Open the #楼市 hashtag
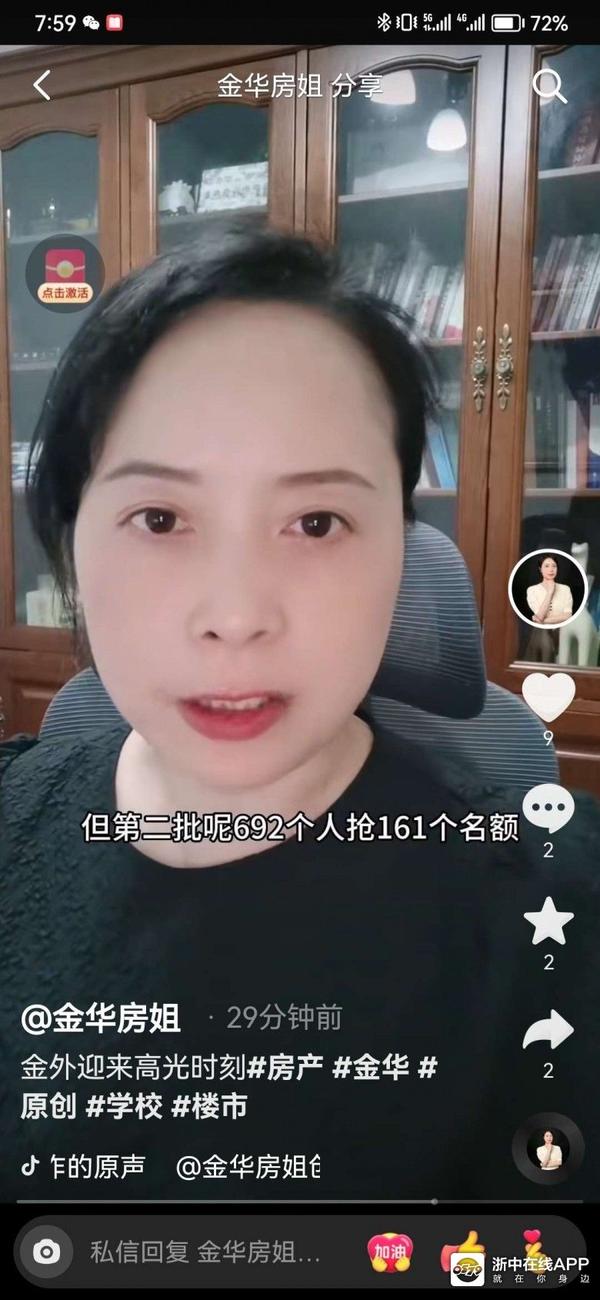The height and width of the screenshot is (1300, 600). coord(209,1106)
